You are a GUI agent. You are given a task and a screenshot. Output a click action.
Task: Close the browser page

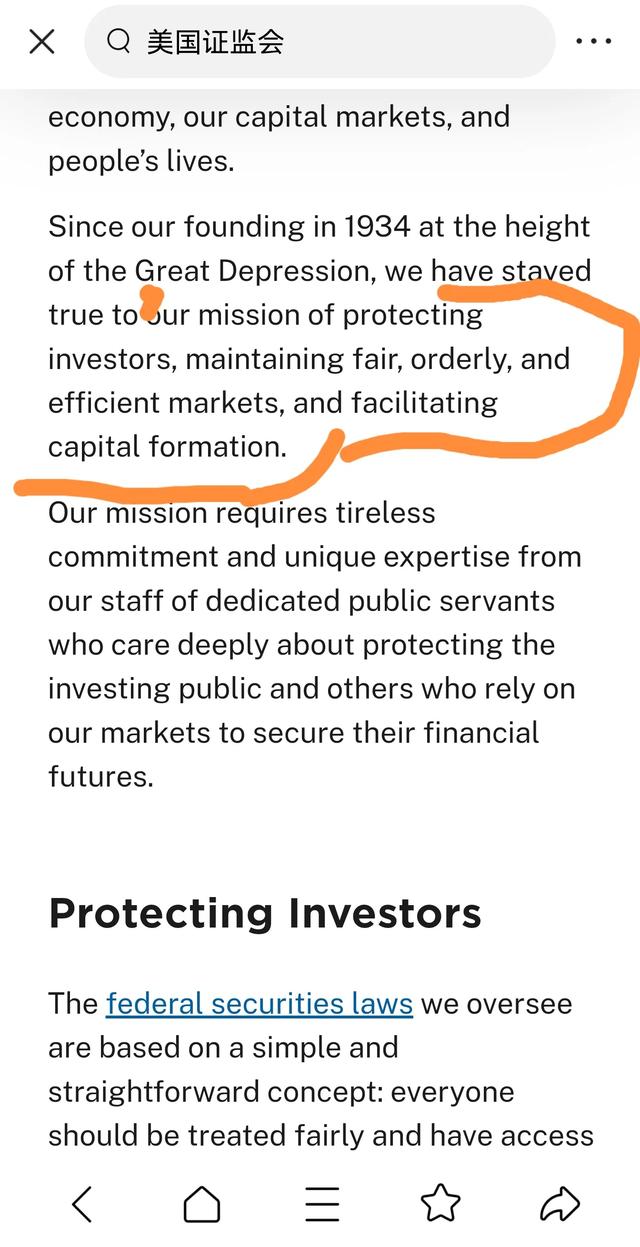42,42
